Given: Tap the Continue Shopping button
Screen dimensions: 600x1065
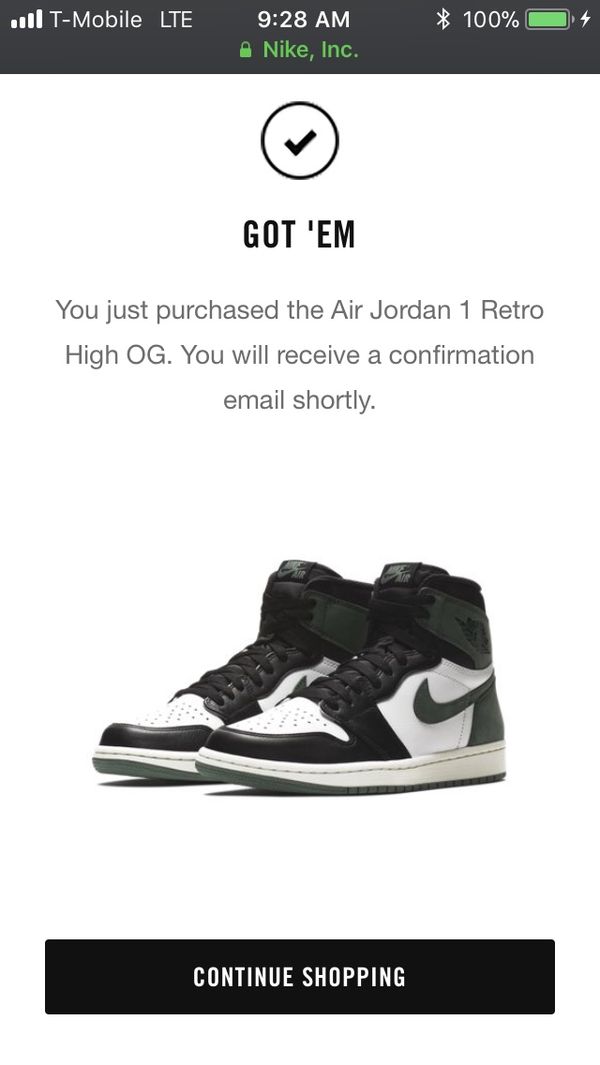Looking at the screenshot, I should point(300,977).
